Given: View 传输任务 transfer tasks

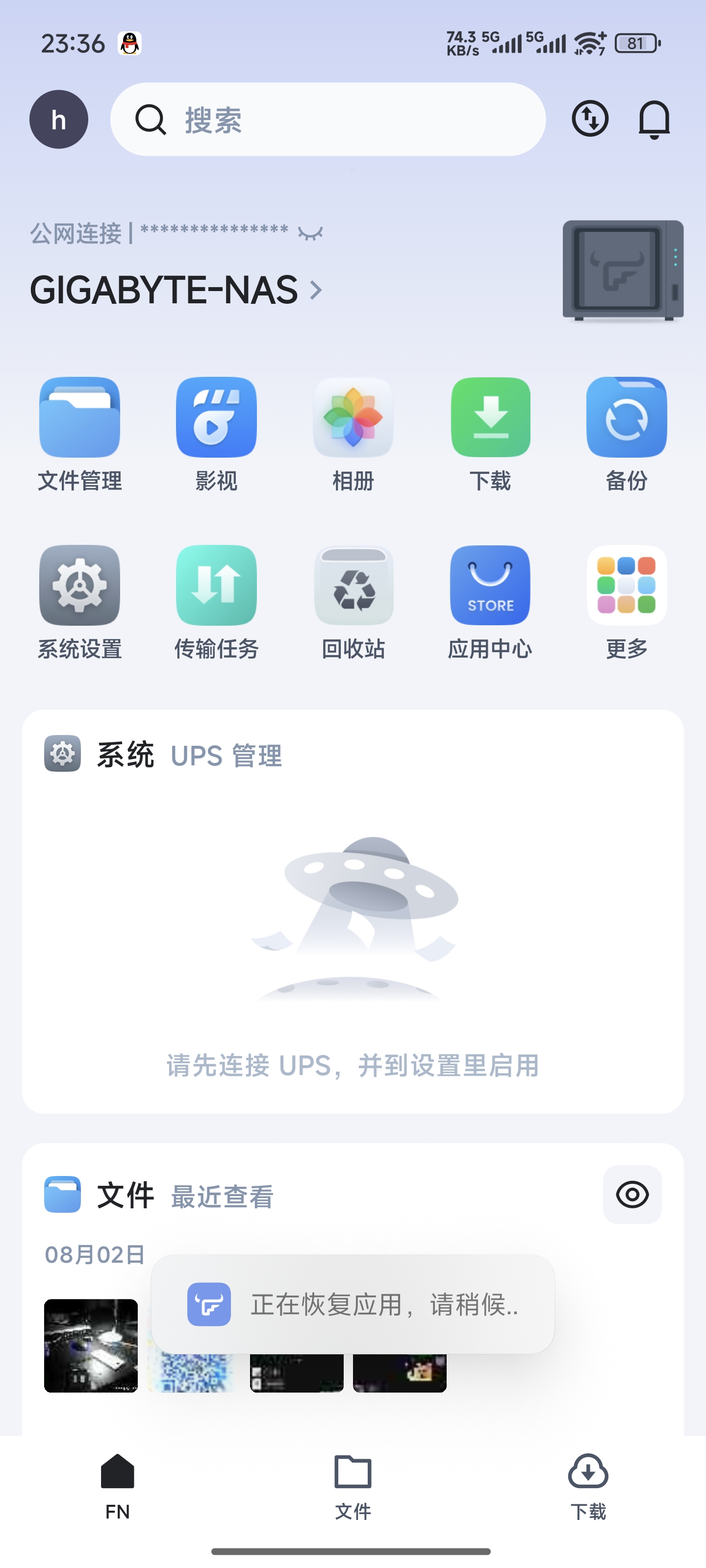Looking at the screenshot, I should coord(216,601).
